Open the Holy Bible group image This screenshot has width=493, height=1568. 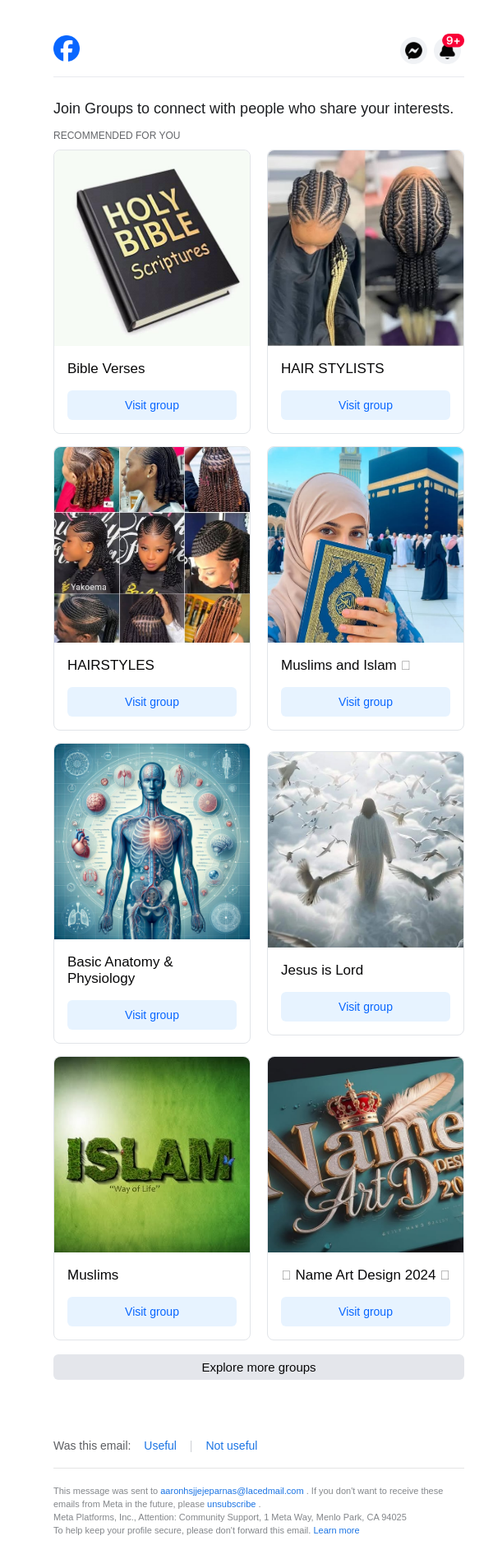click(152, 248)
